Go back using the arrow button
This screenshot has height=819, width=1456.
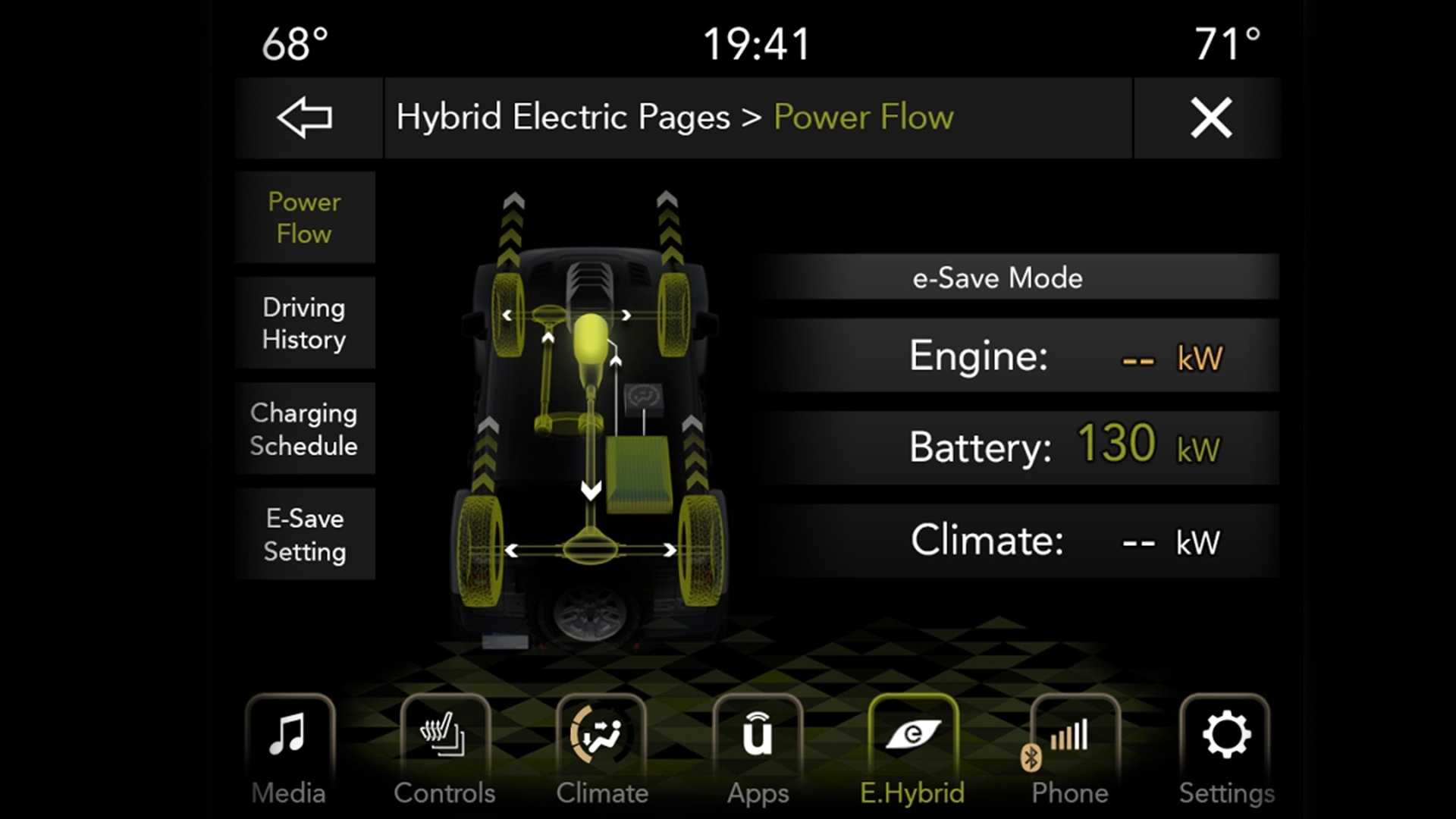pos(306,118)
